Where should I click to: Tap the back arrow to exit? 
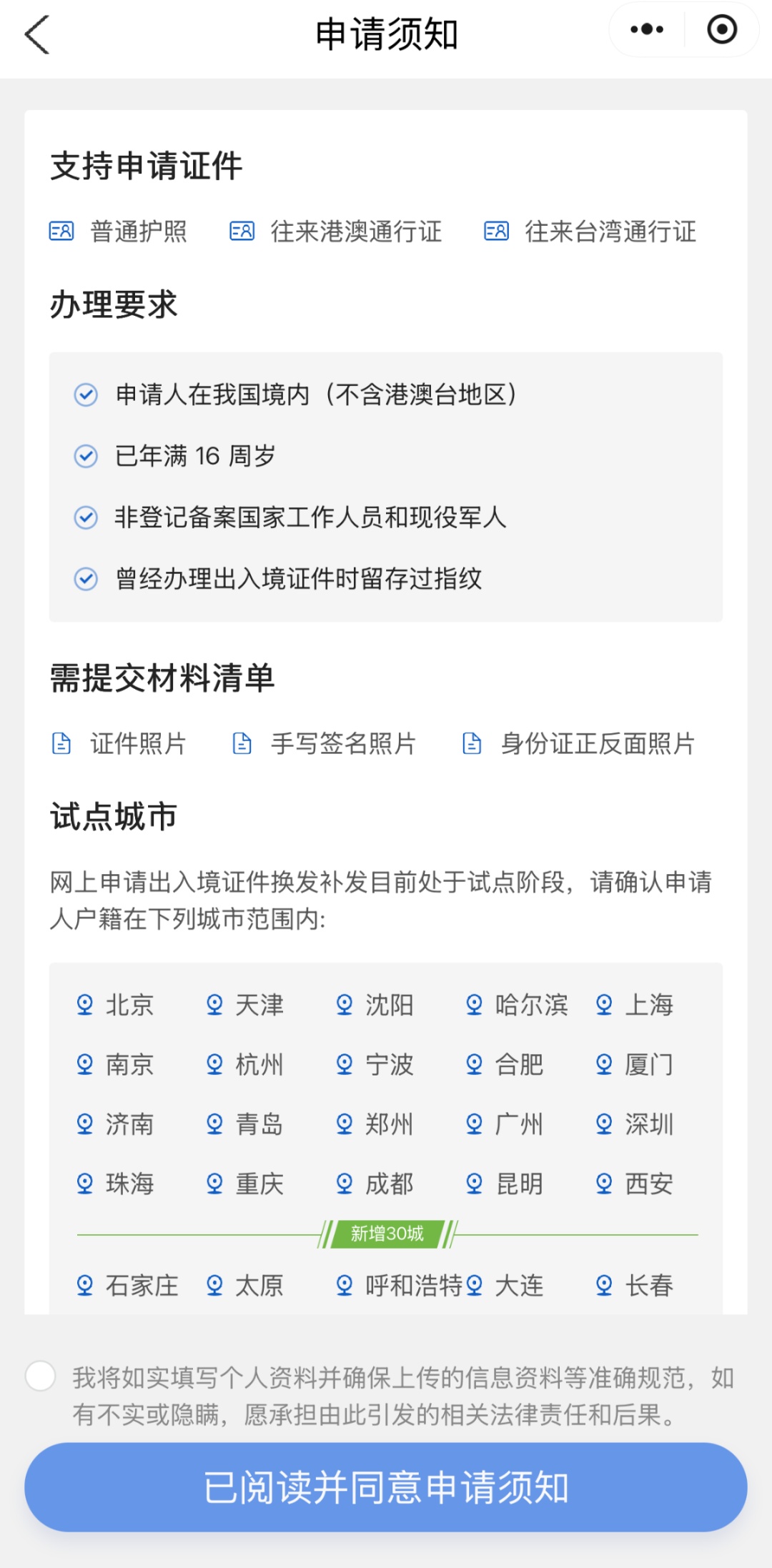(x=37, y=34)
